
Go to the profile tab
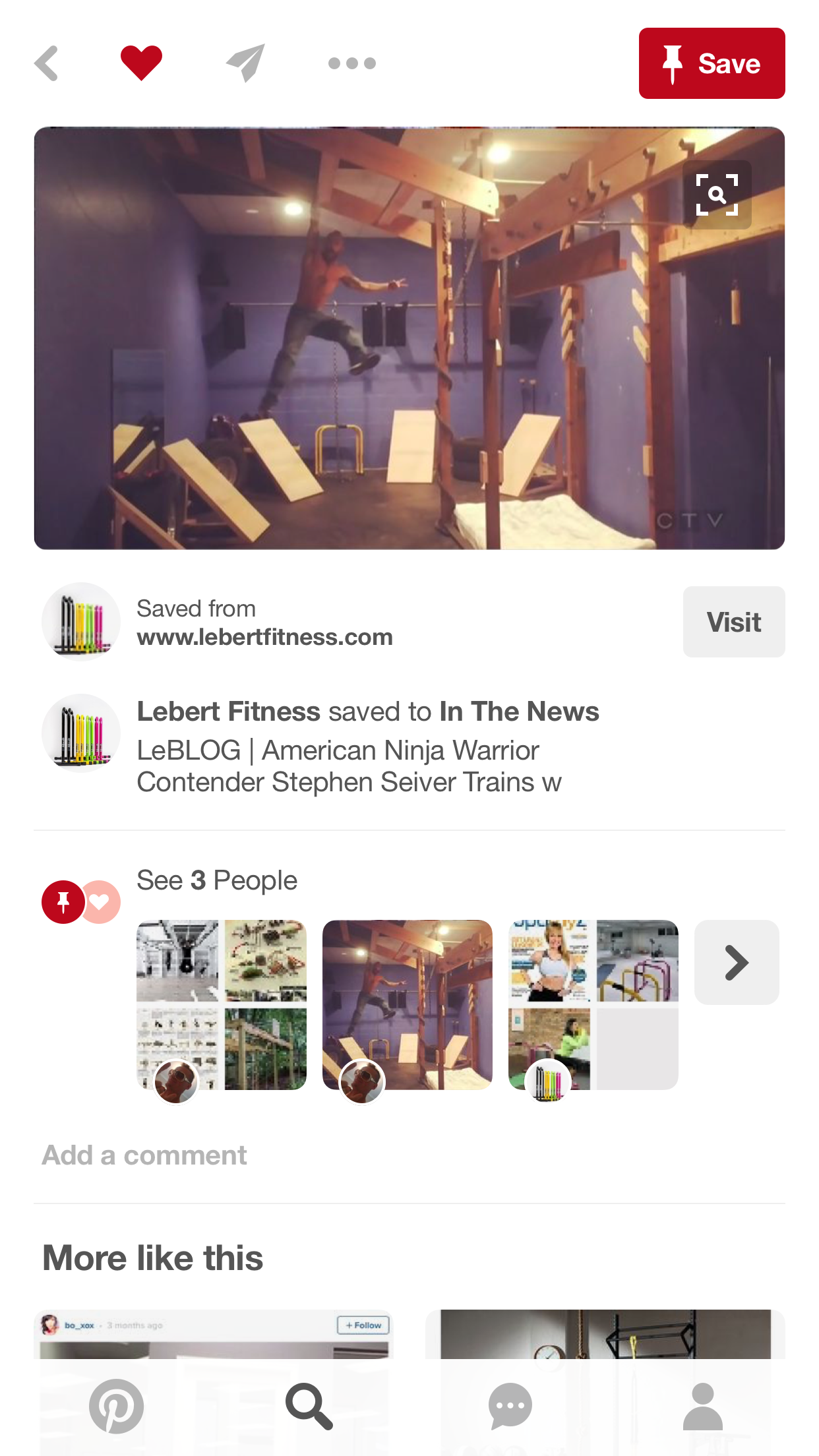tap(703, 1407)
